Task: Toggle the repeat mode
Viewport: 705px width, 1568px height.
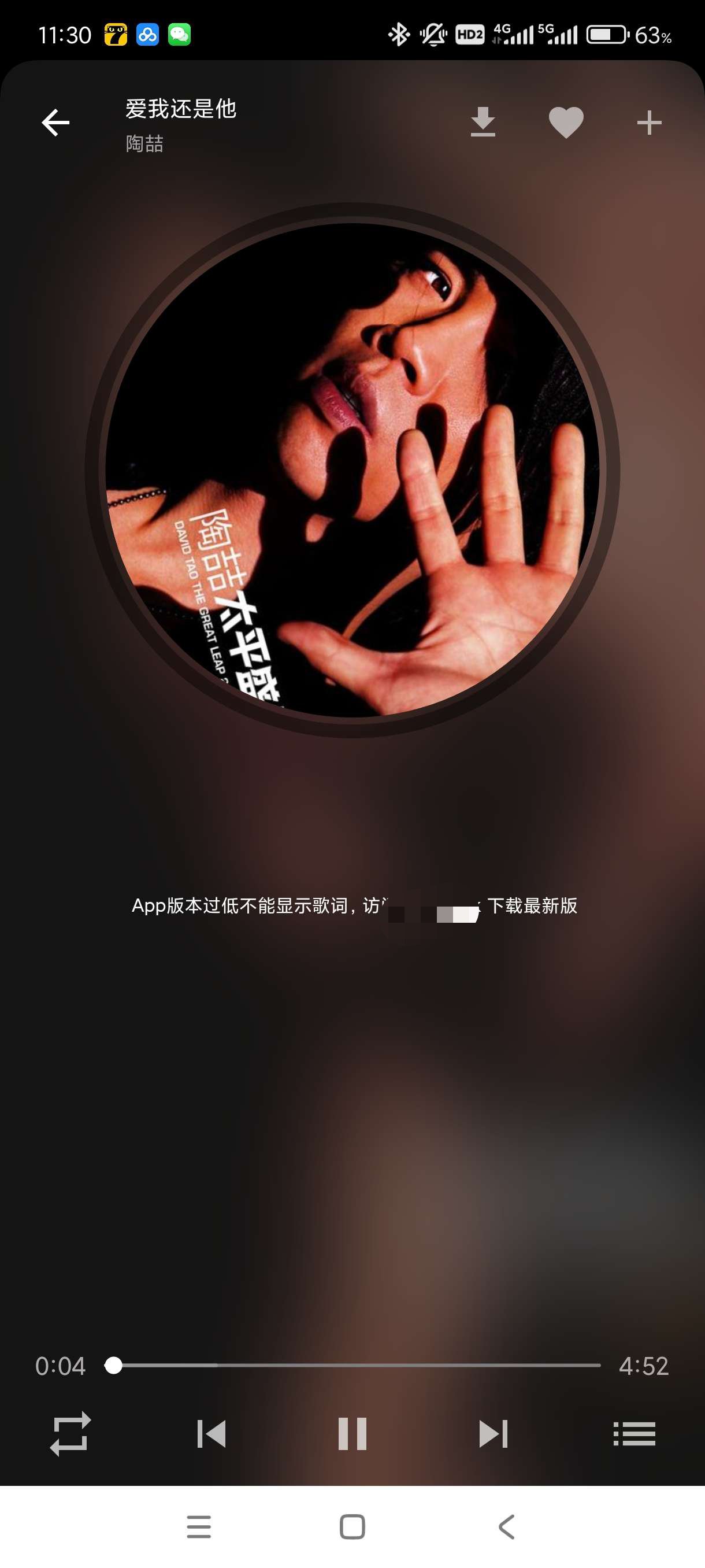Action: (x=70, y=1433)
